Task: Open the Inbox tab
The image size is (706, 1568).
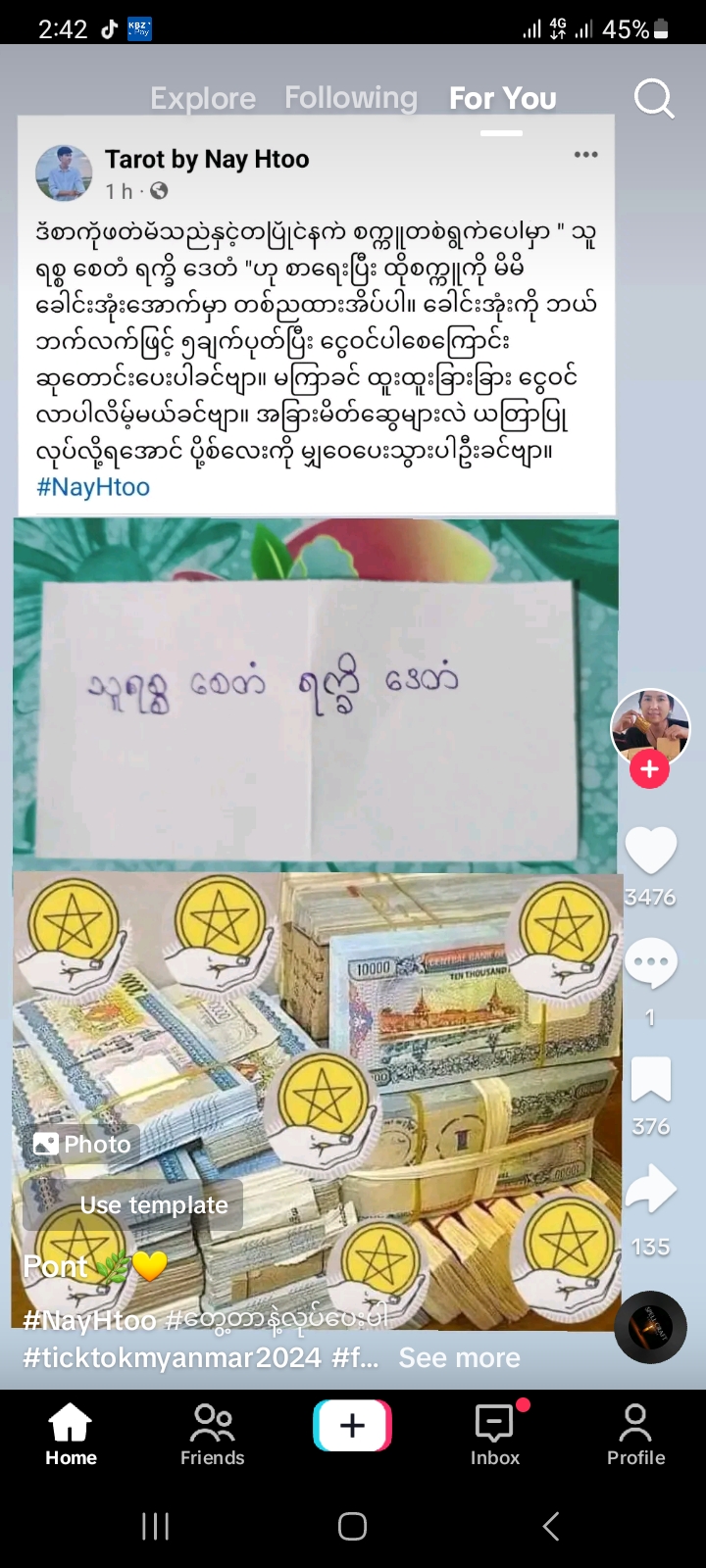Action: coord(495,1434)
